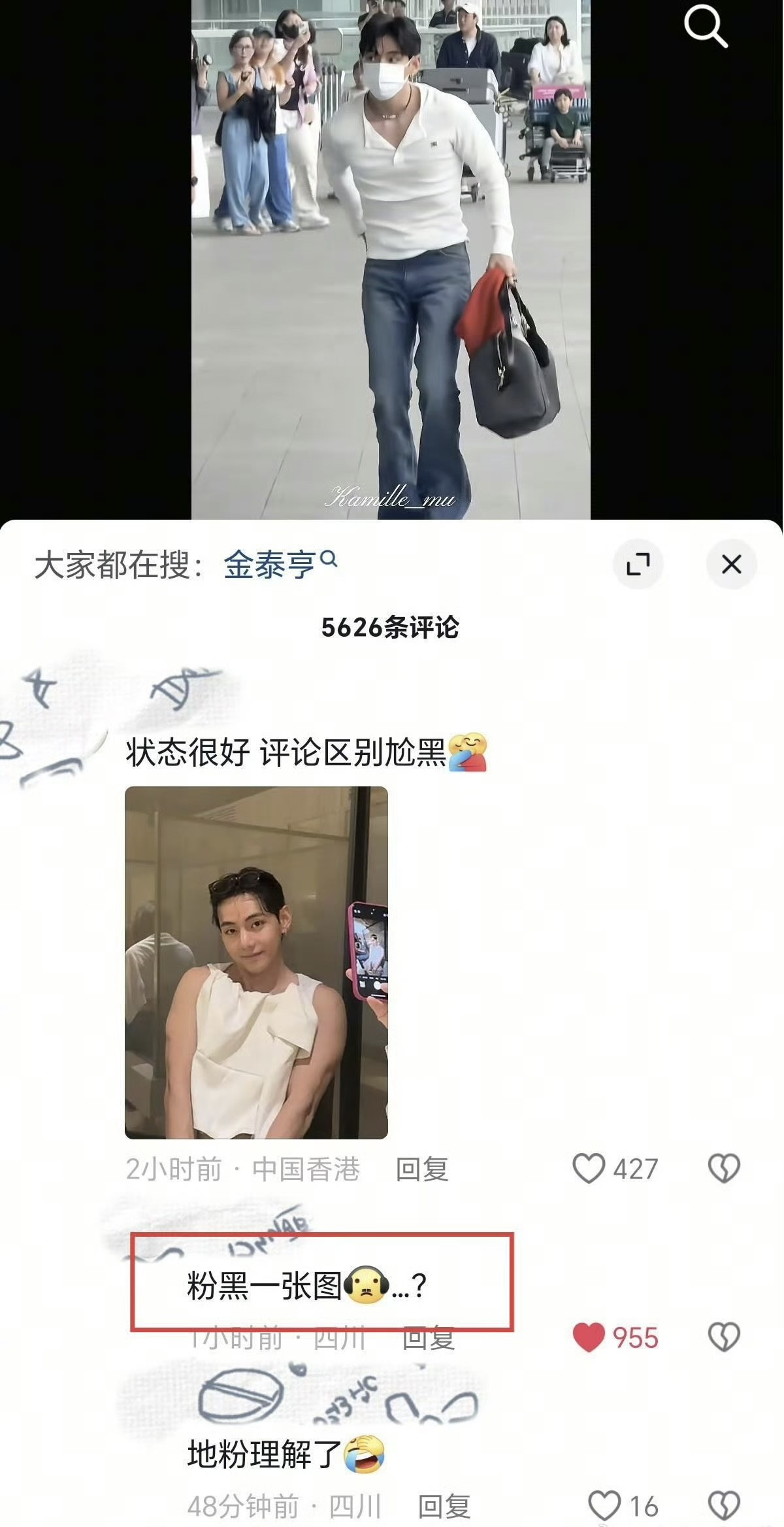Unlike the 粉黑一张图 comment with 955 likes
Image resolution: width=784 pixels, height=1527 pixels.
(589, 1337)
